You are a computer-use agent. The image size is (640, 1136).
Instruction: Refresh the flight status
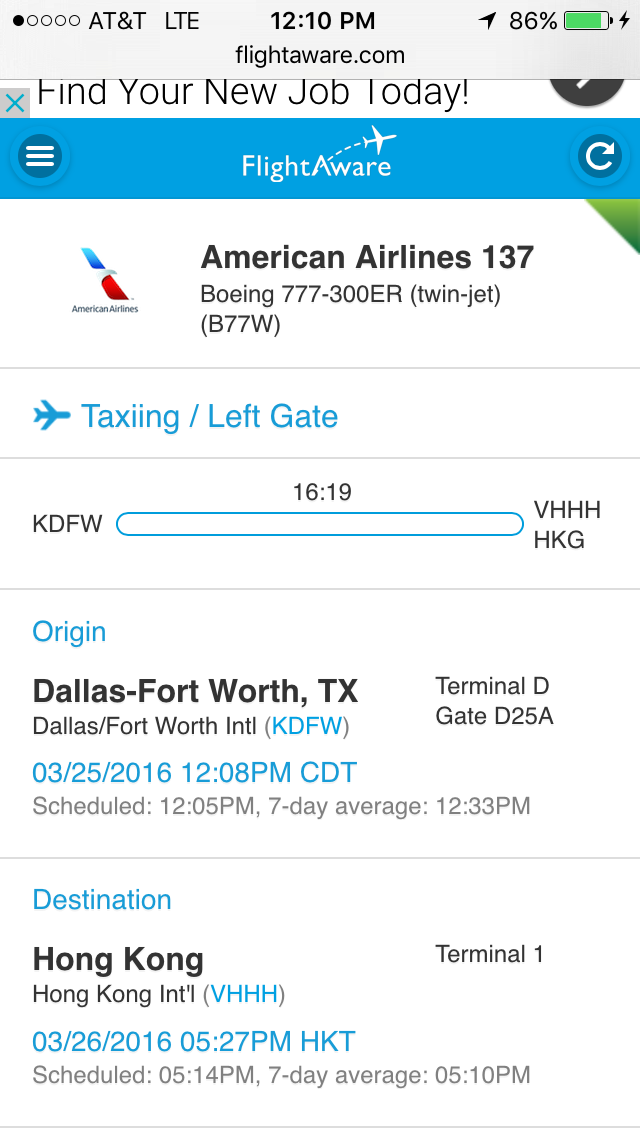point(599,156)
